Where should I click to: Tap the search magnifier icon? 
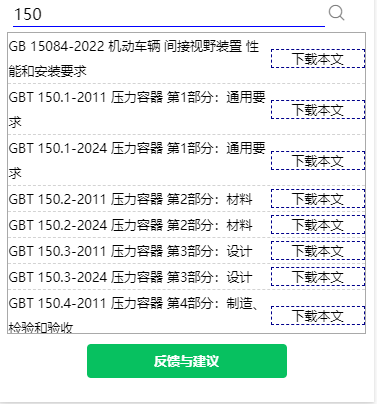click(336, 13)
